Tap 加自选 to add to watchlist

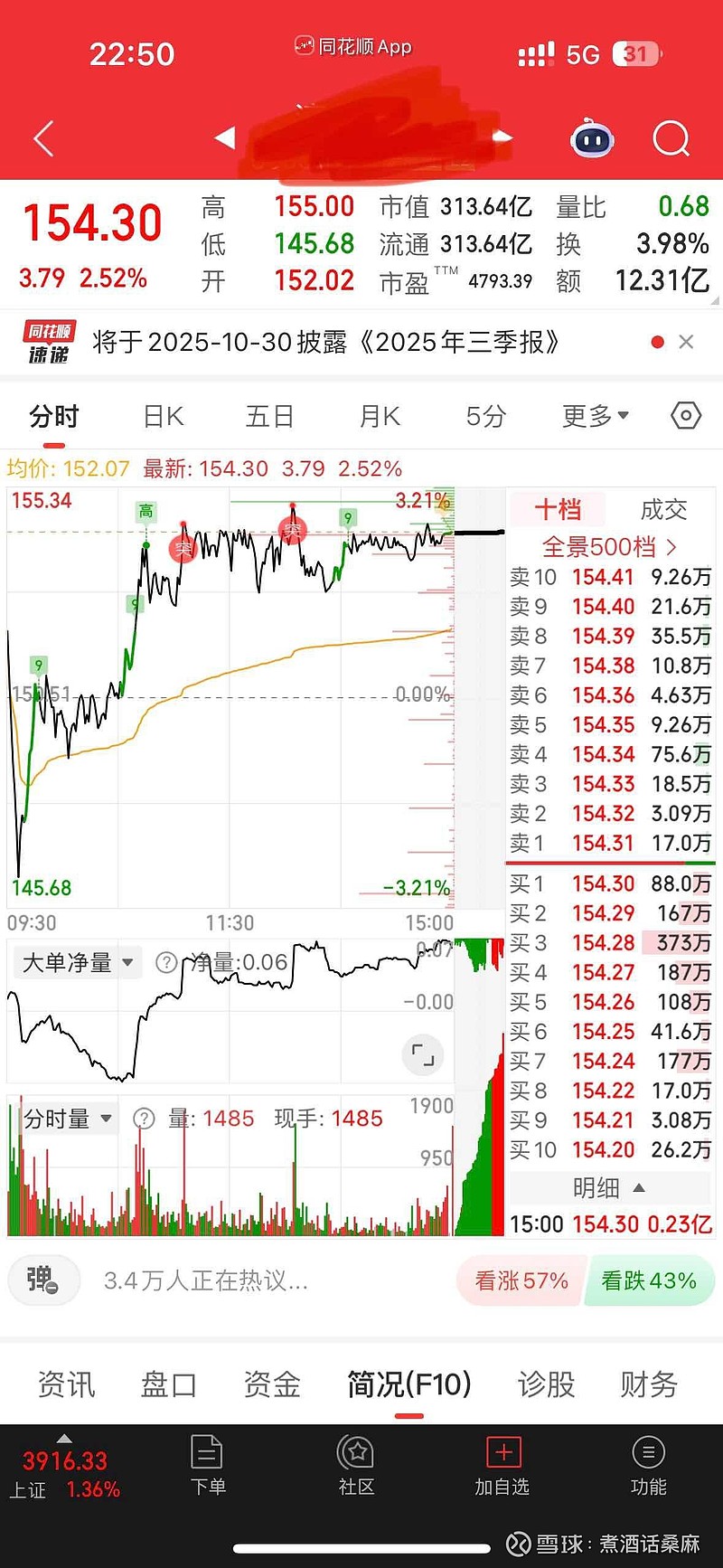502,1467
